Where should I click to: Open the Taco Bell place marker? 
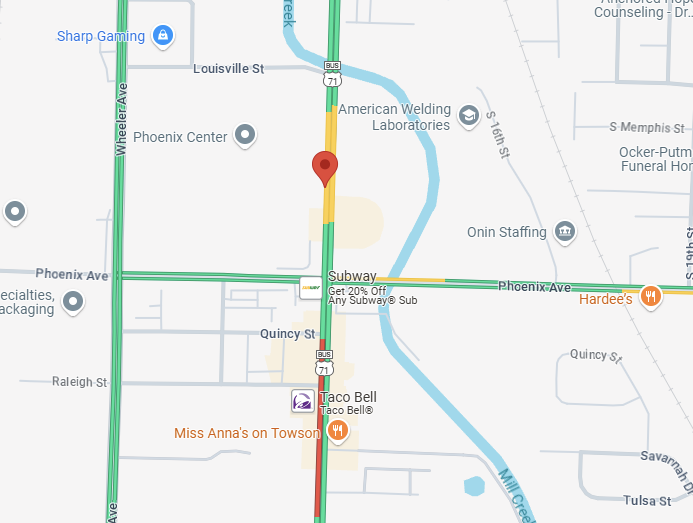[302, 402]
